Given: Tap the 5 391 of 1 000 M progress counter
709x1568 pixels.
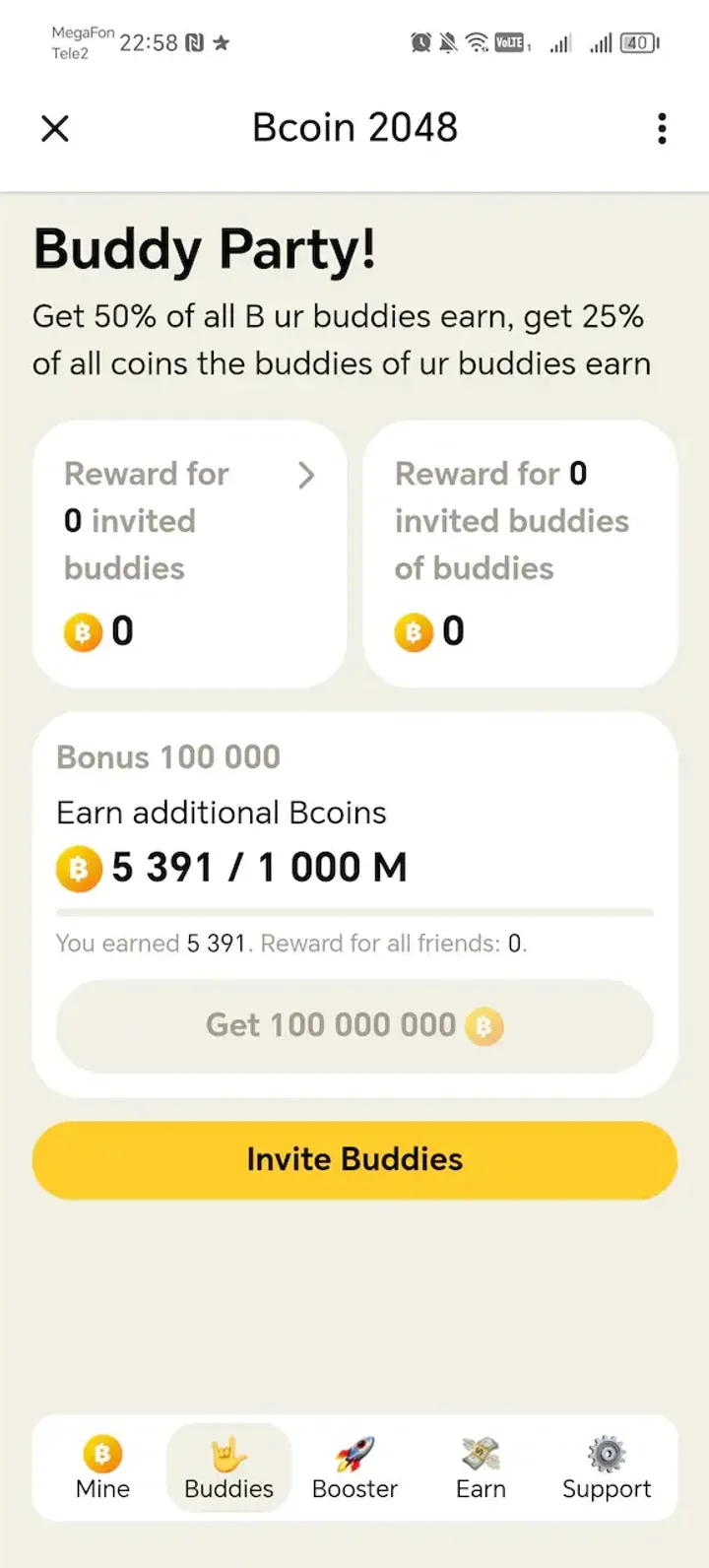Looking at the screenshot, I should point(257,868).
